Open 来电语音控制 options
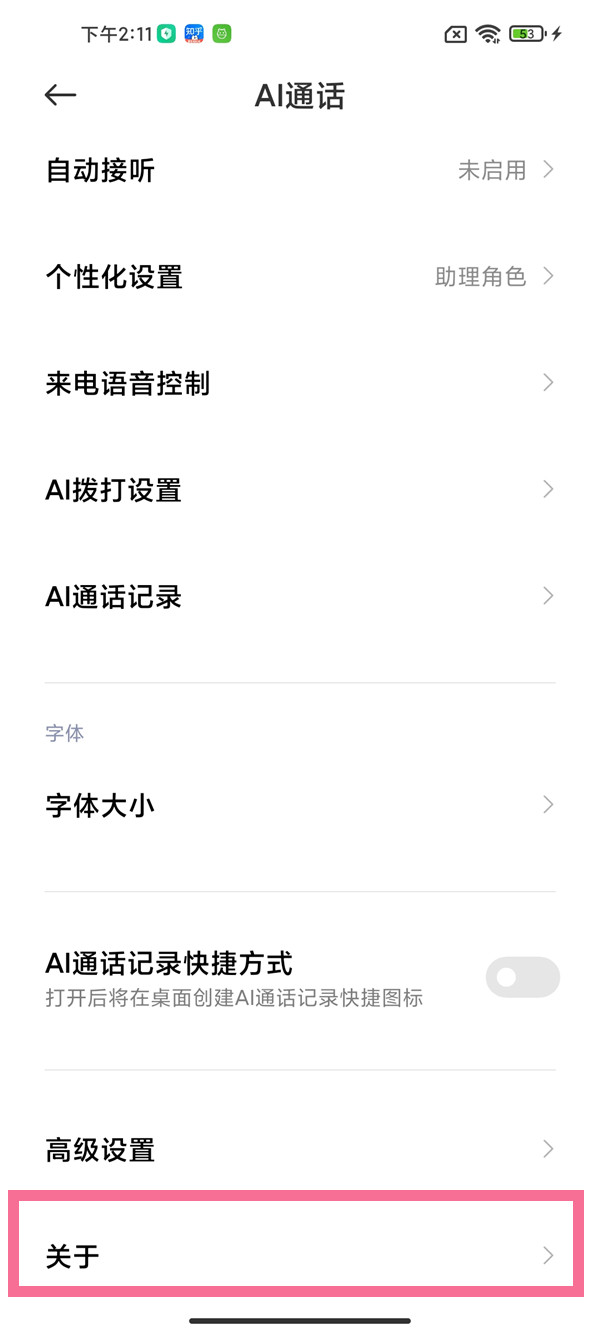The image size is (600, 1333). click(x=300, y=383)
